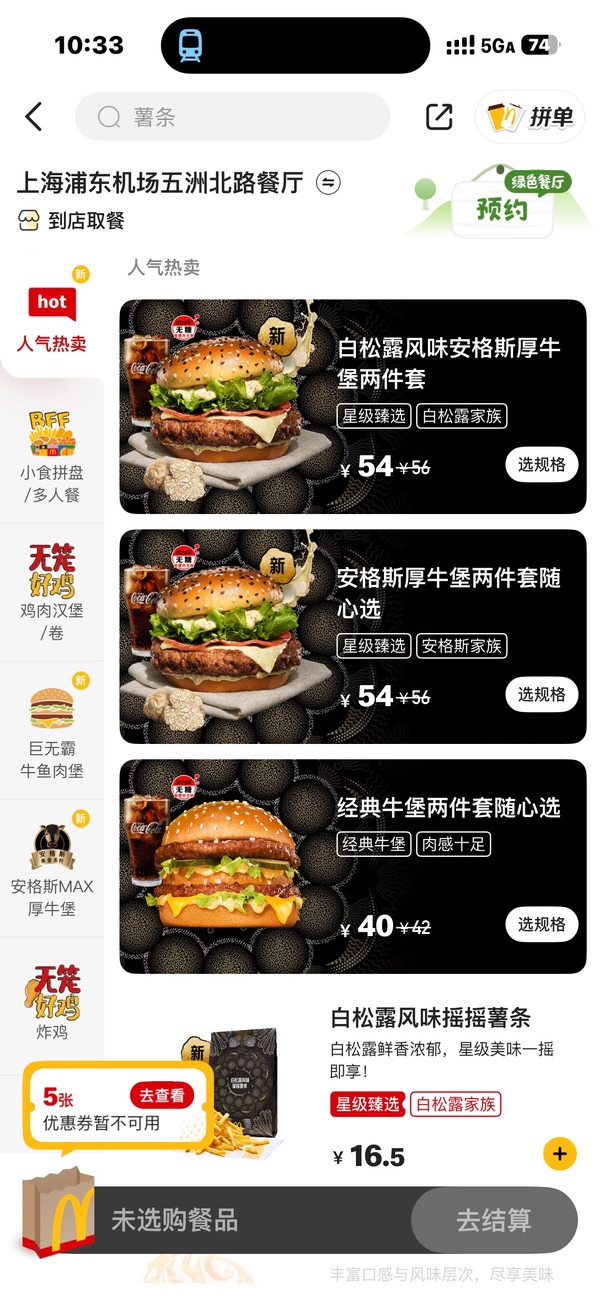Share this restaurant menu page
This screenshot has height=1306, width=602.
coord(439,117)
